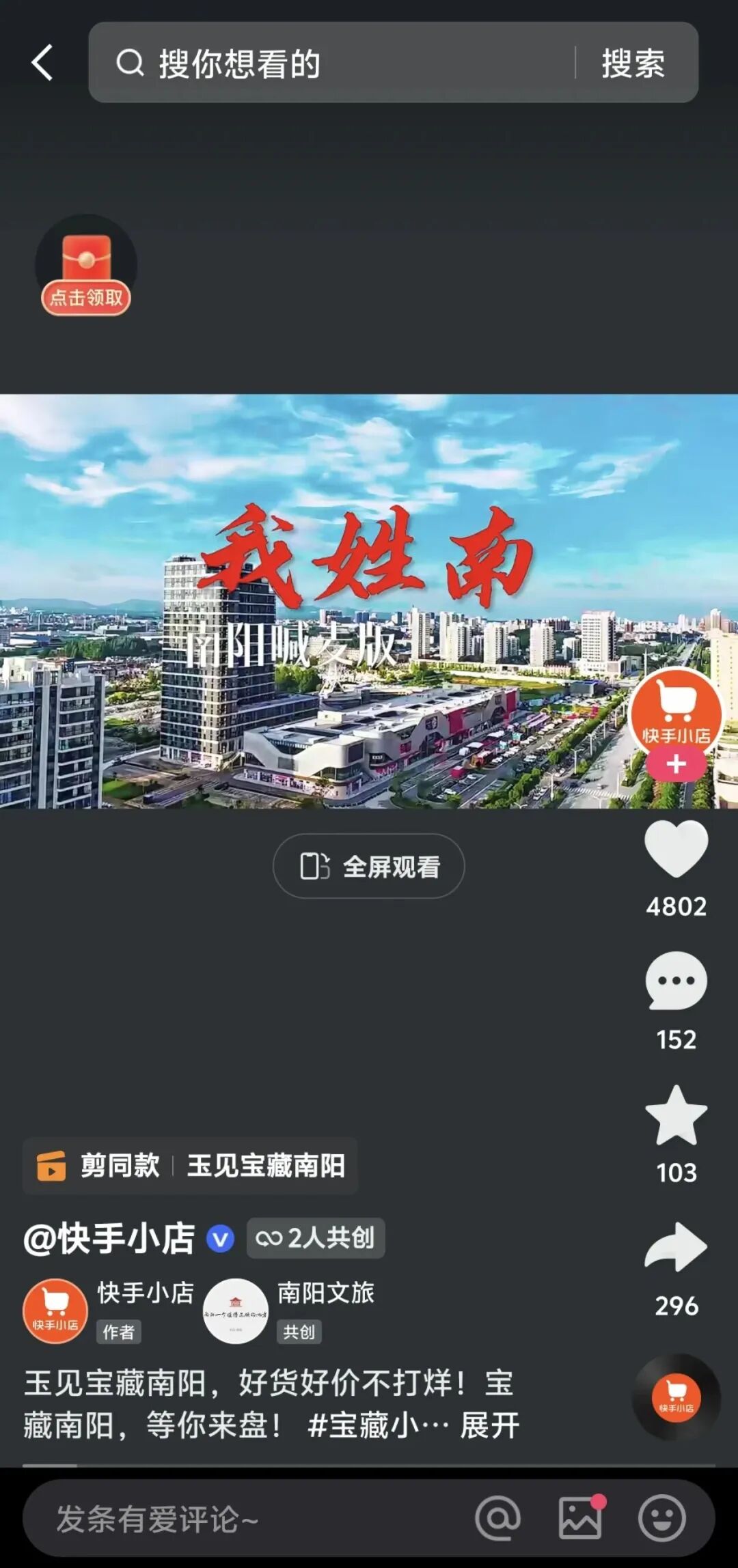738x1568 pixels.
Task: Mention someone with the @ icon
Action: tap(497, 1519)
